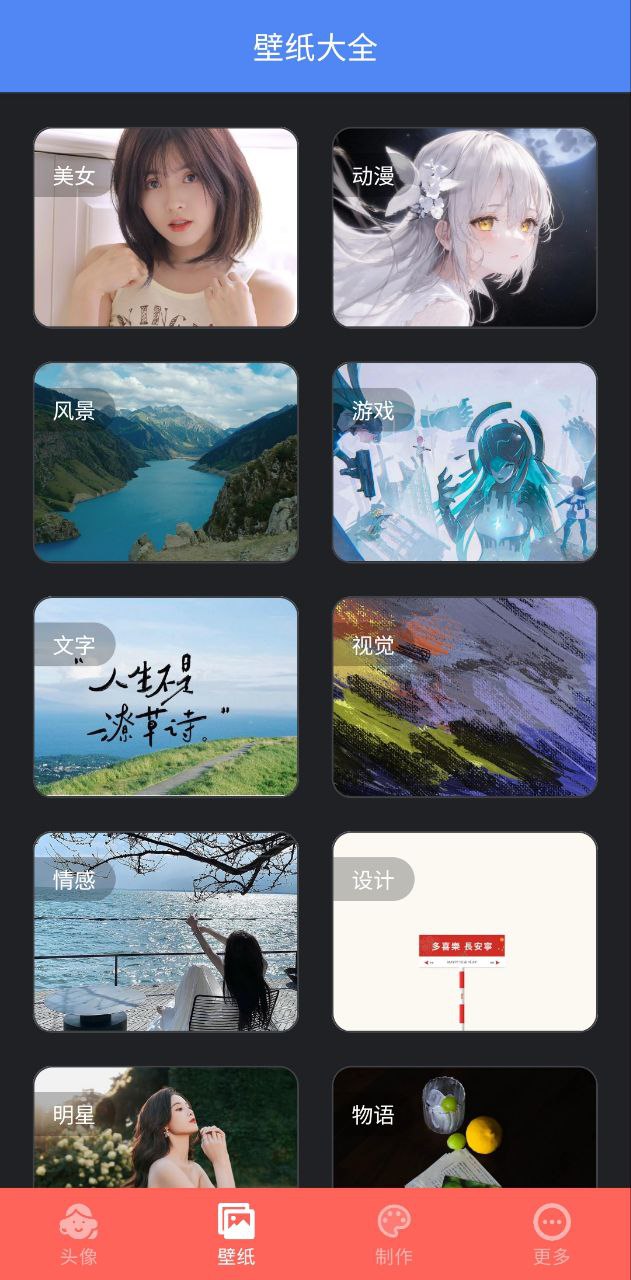View 视觉 wallpapers

[464, 697]
